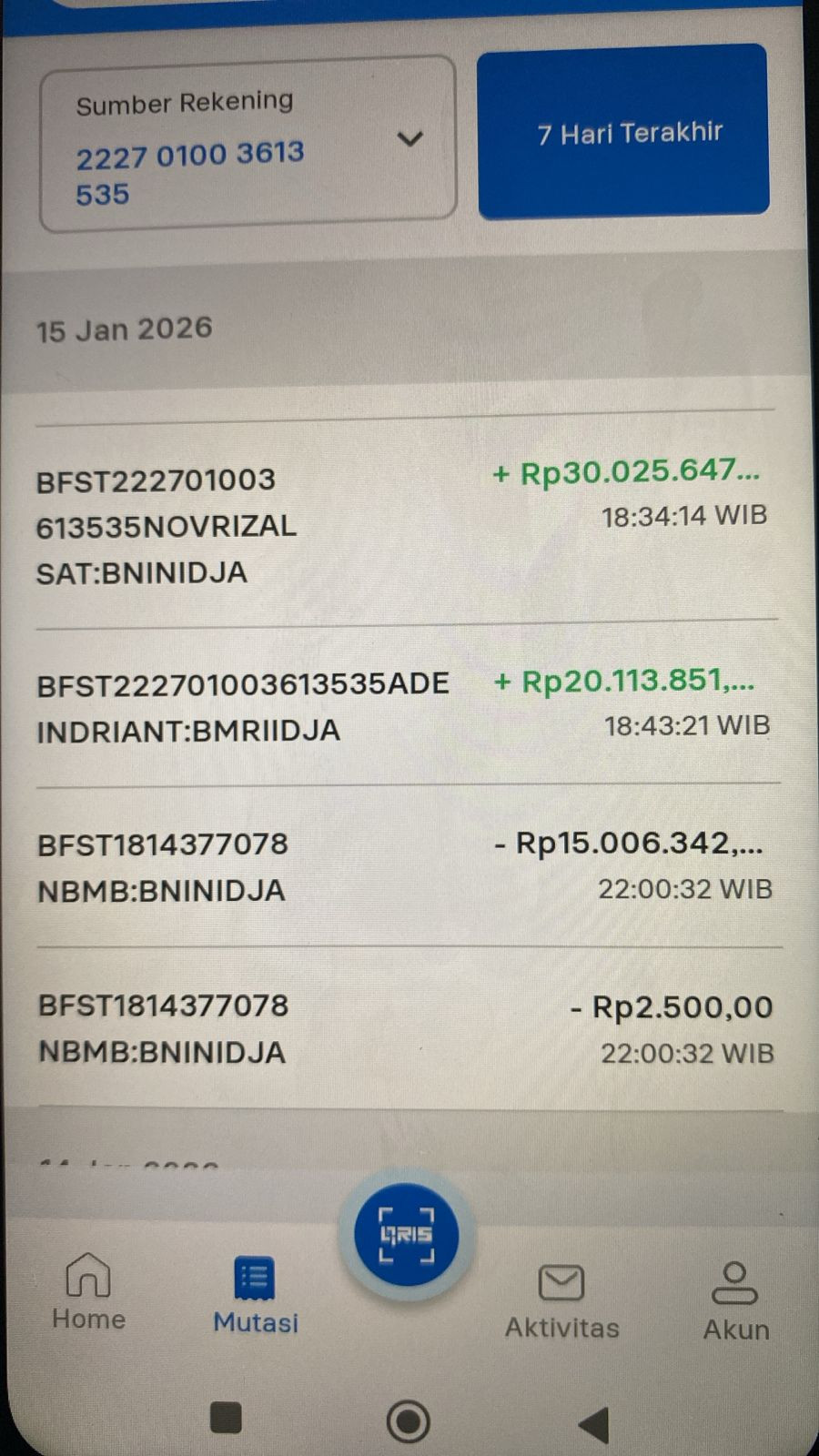The width and height of the screenshot is (819, 1456).
Task: Go to the Home tab
Action: point(88,1291)
